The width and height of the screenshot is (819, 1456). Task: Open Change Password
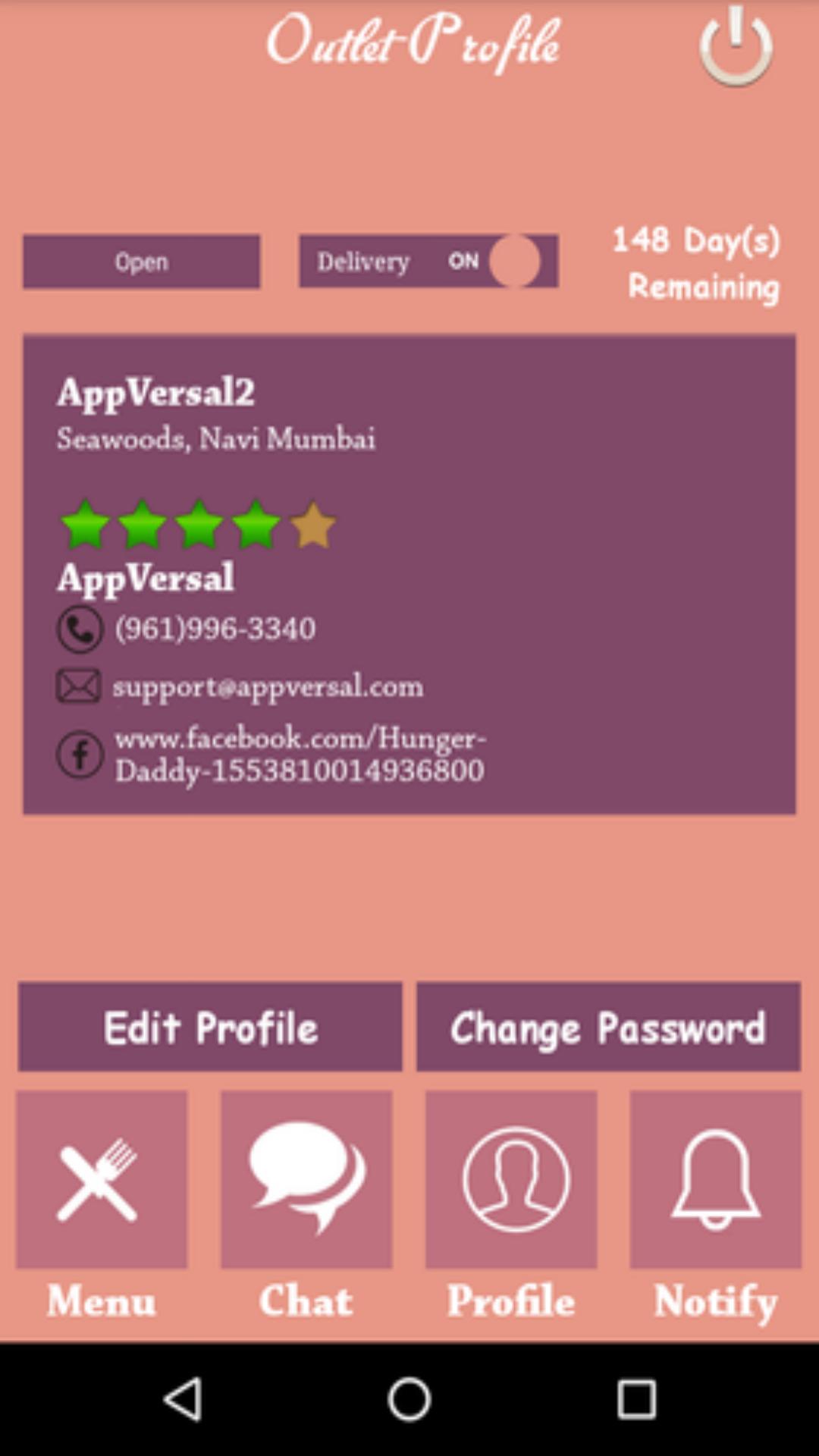(608, 1027)
